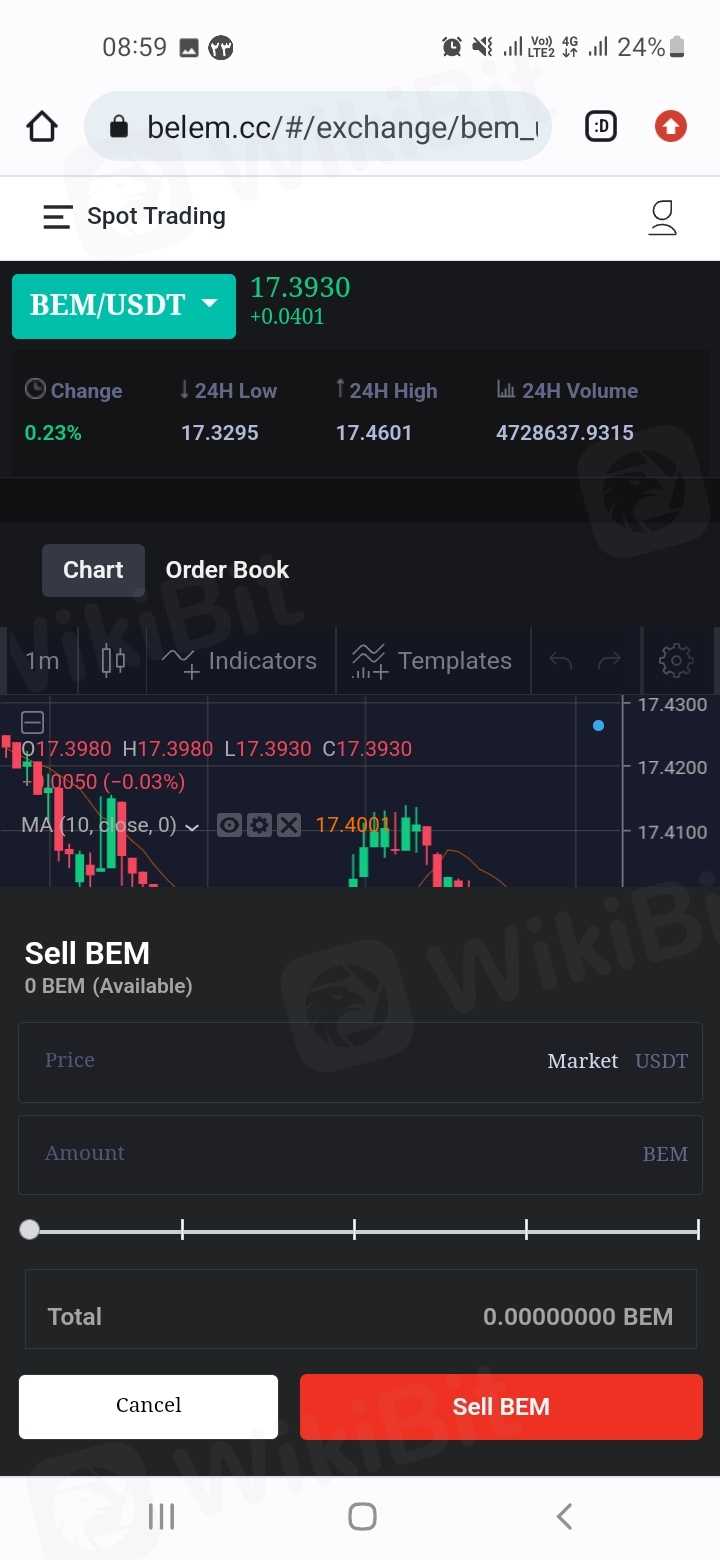
Task: Tap the Price input field
Action: pos(280,1061)
